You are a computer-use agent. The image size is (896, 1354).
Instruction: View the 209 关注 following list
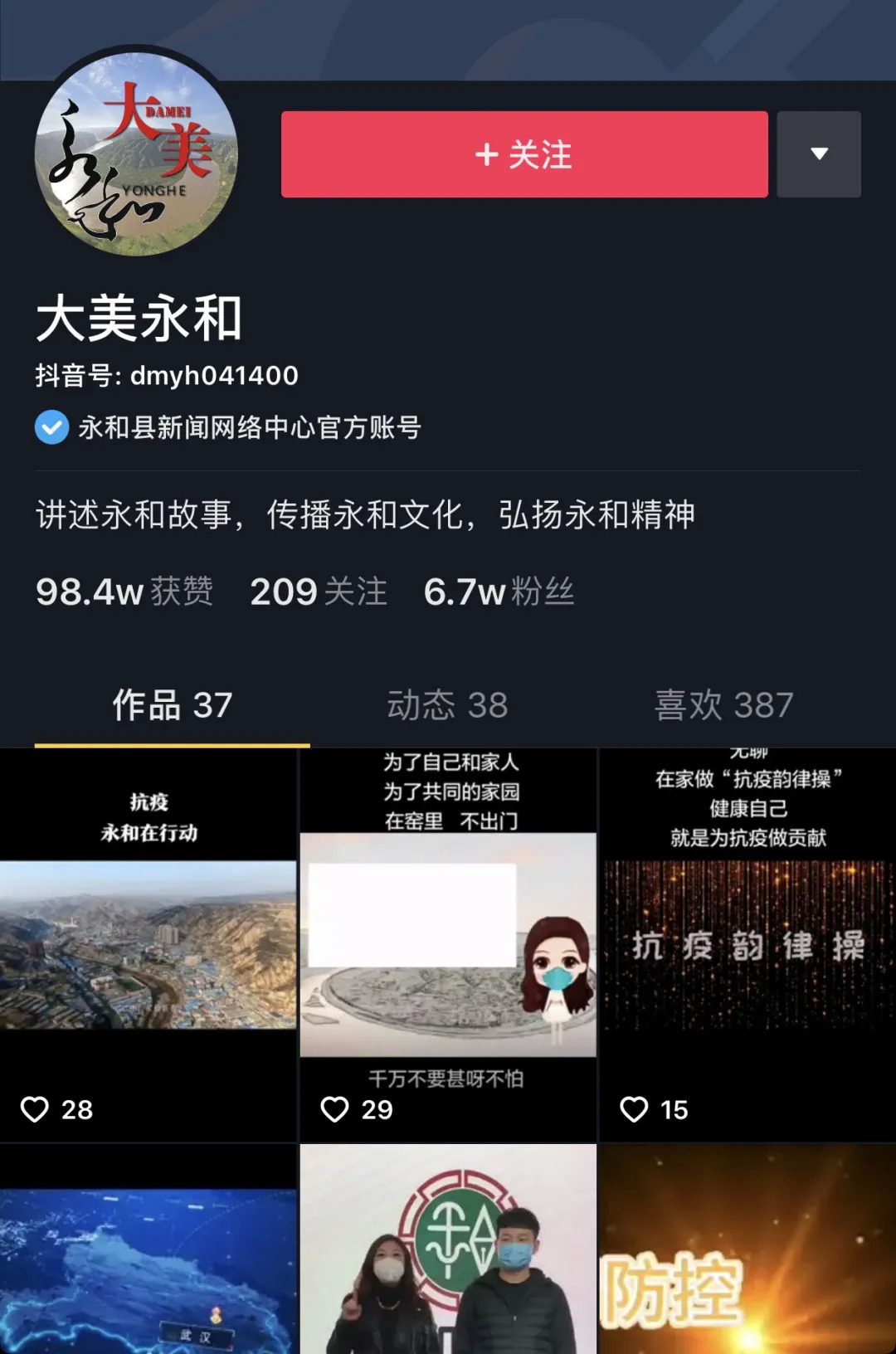pyautogui.click(x=319, y=592)
